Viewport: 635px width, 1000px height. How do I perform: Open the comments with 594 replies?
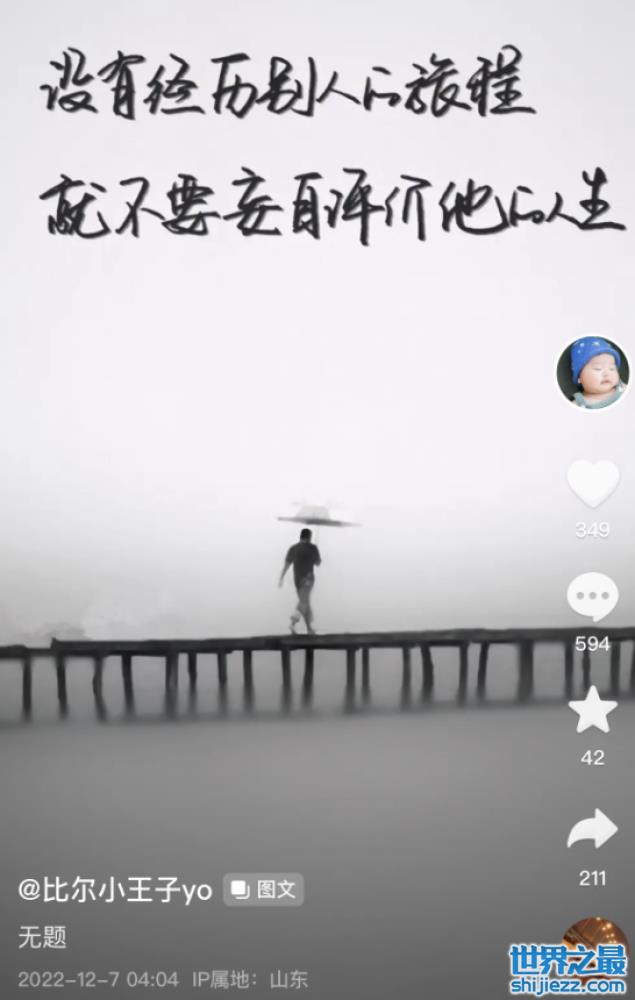pyautogui.click(x=593, y=597)
